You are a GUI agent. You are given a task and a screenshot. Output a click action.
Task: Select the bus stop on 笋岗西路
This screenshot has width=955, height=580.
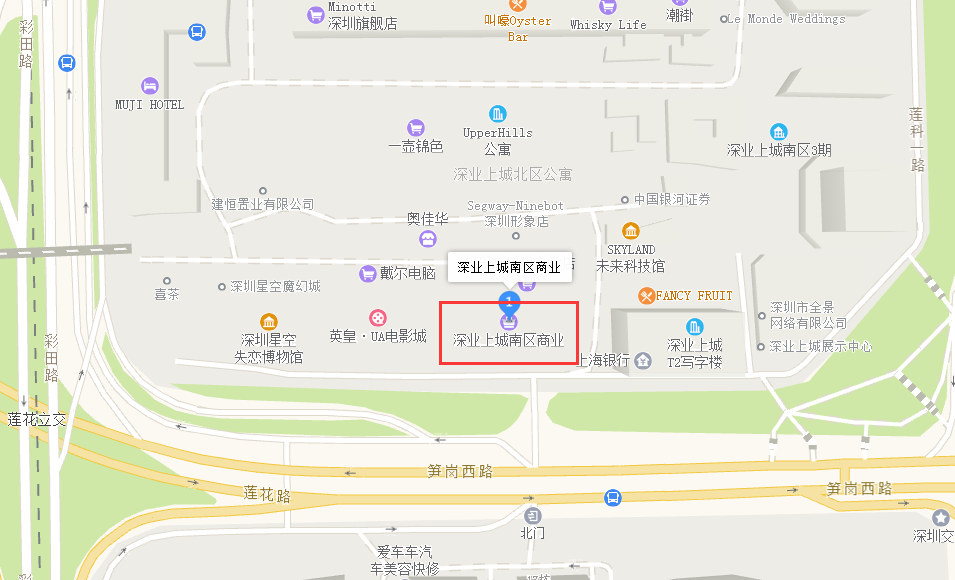coord(612,497)
